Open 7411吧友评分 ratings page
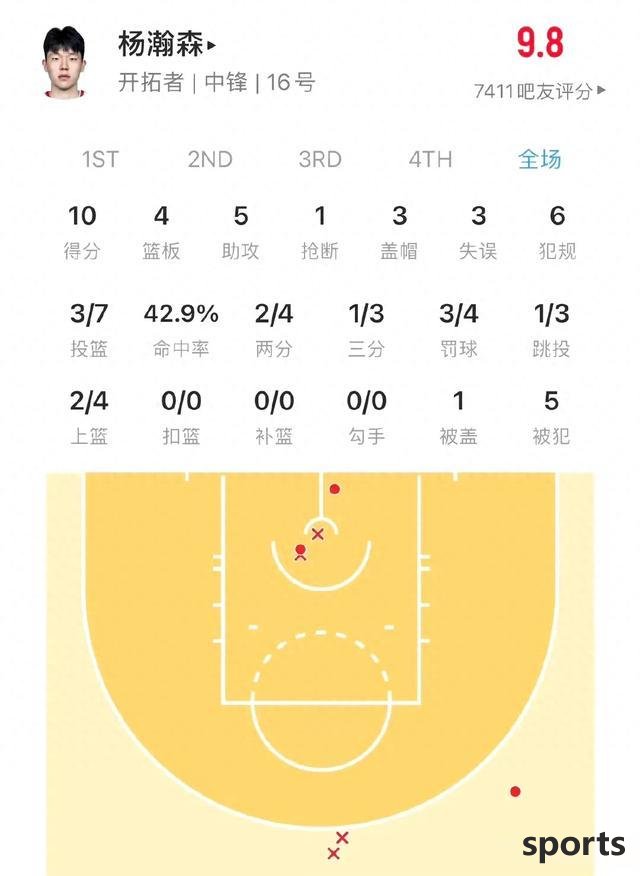 point(539,91)
